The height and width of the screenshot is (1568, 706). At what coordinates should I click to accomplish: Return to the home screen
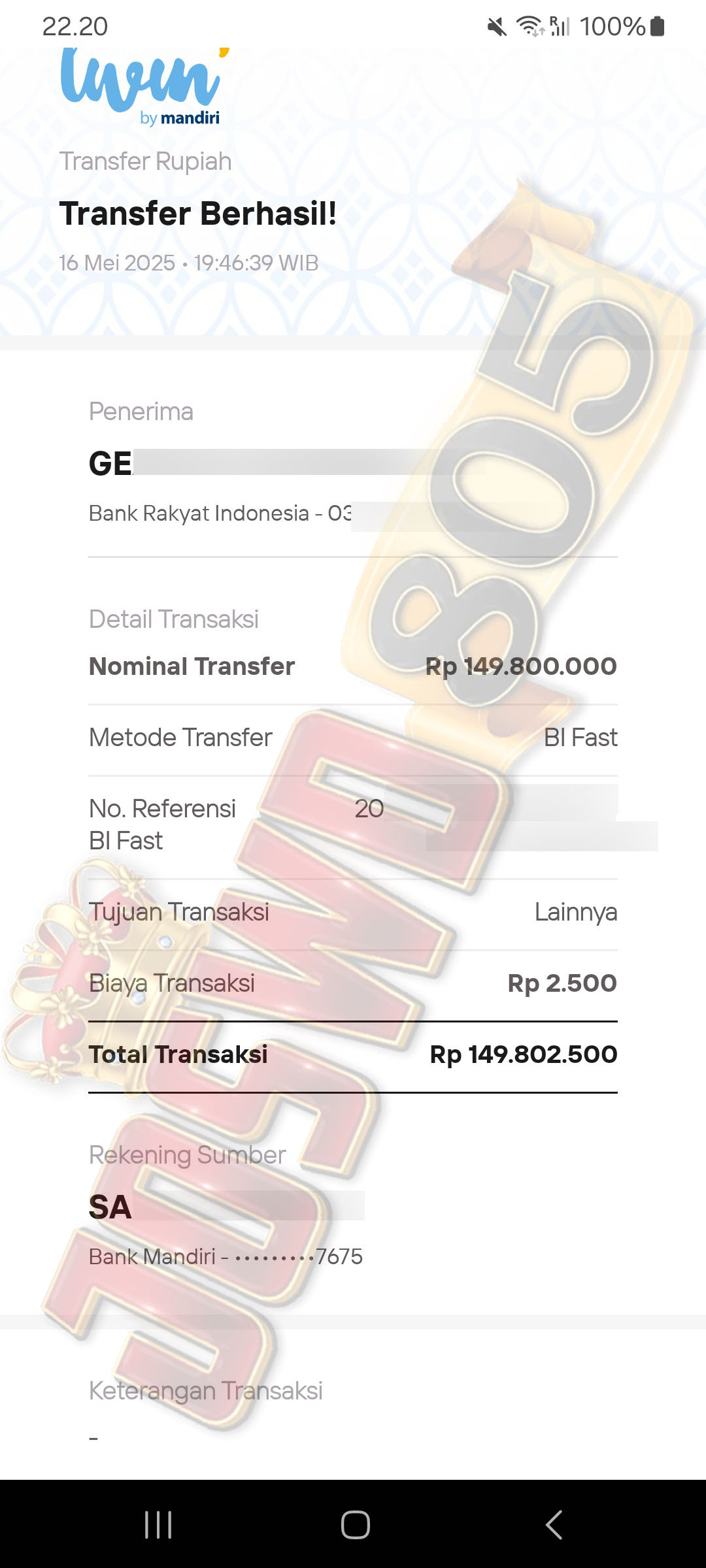[x=355, y=1525]
